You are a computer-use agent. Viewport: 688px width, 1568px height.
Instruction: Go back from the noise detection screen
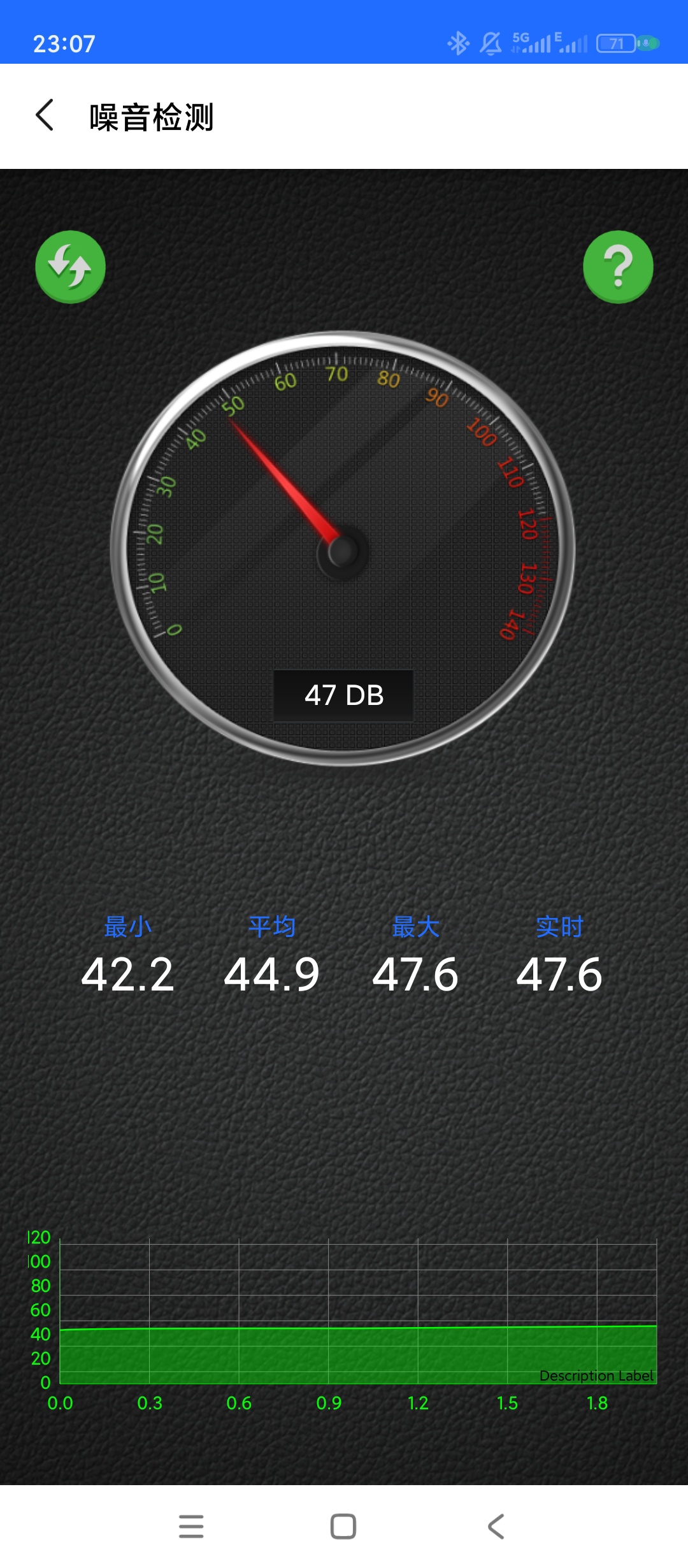click(45, 115)
